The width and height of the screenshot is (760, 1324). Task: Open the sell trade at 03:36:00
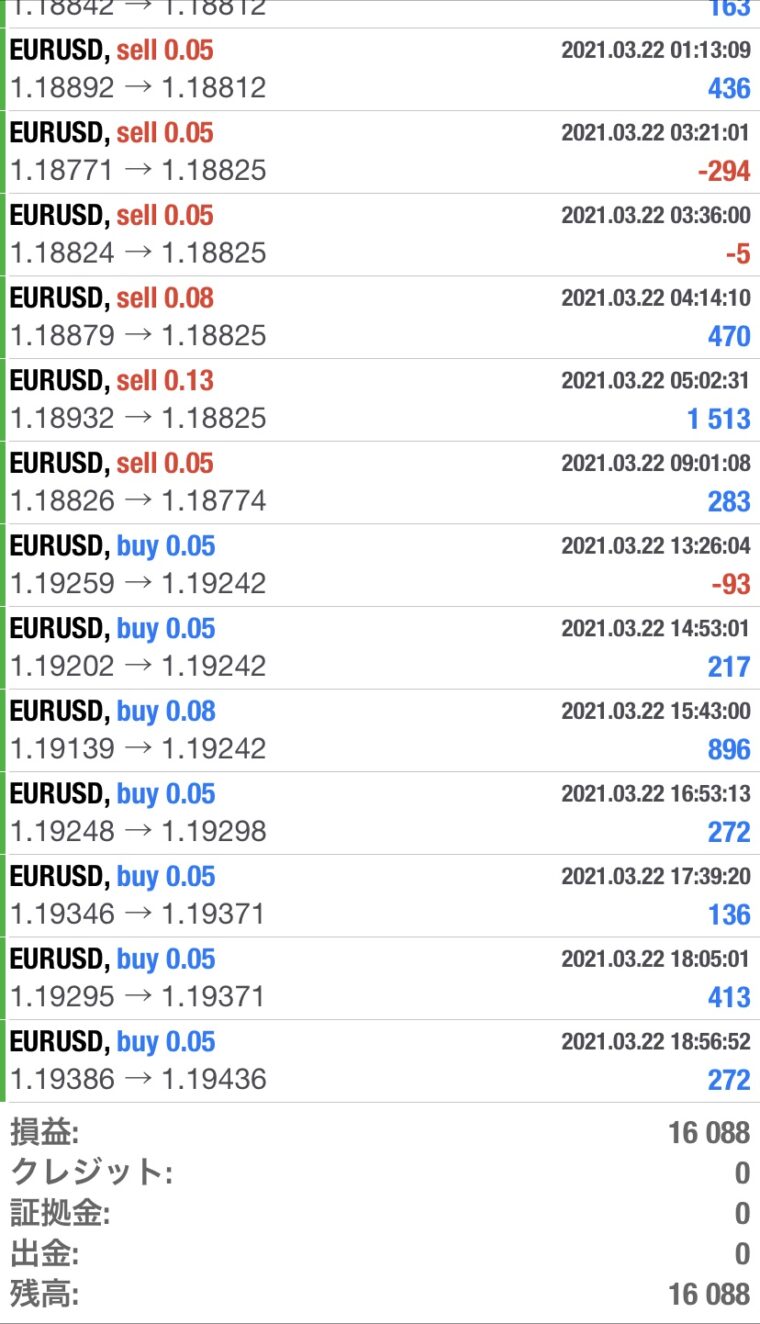[x=380, y=235]
